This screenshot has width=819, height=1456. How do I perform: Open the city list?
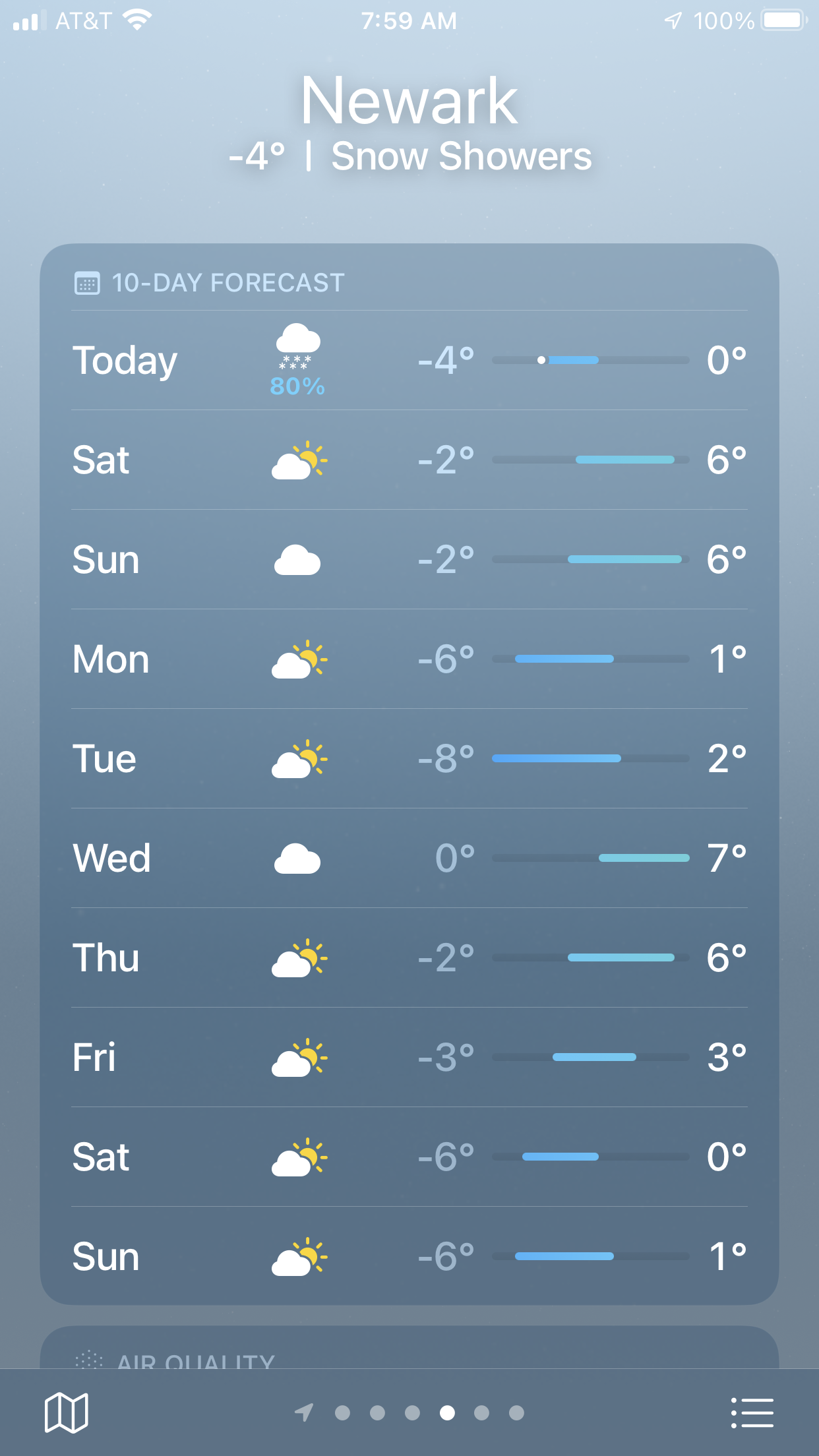[x=752, y=1412]
